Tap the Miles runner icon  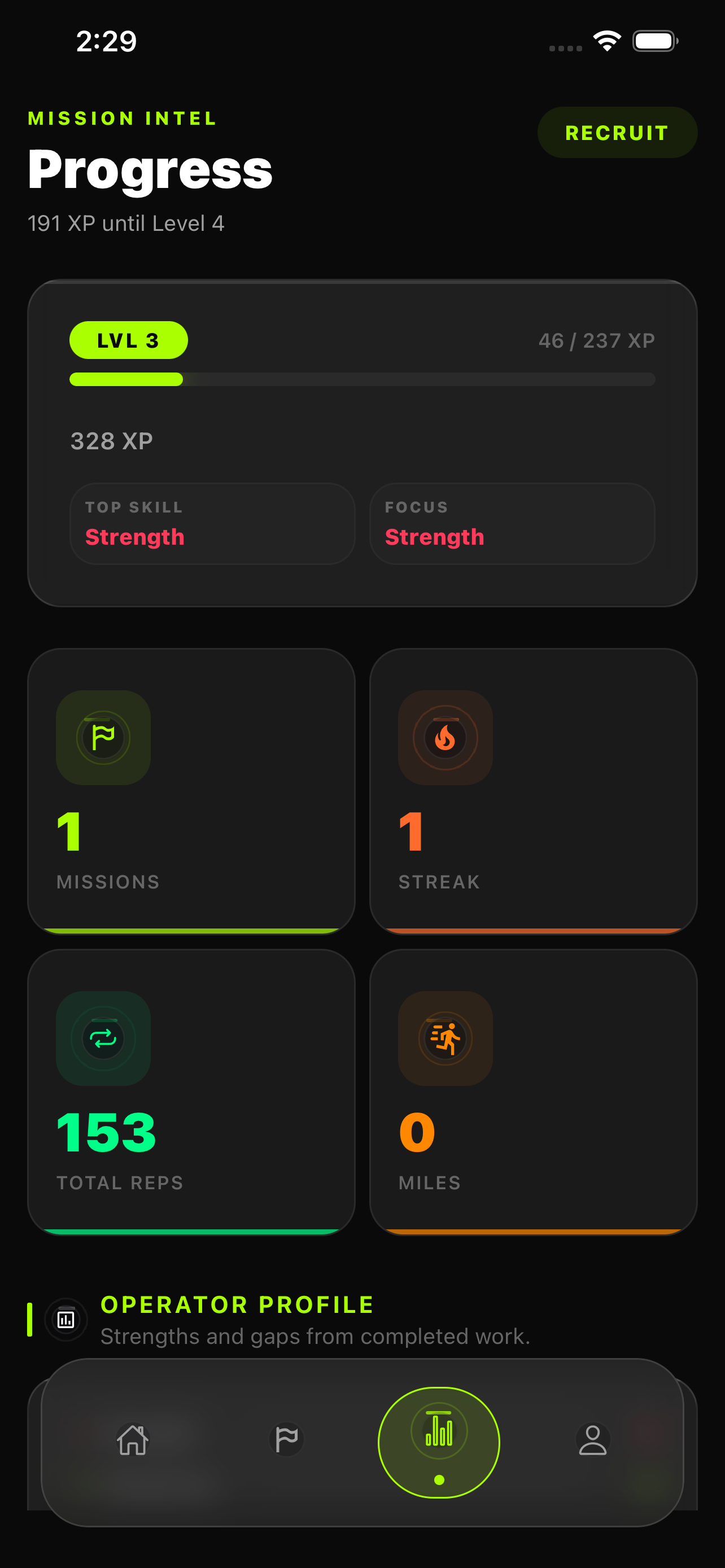445,1039
